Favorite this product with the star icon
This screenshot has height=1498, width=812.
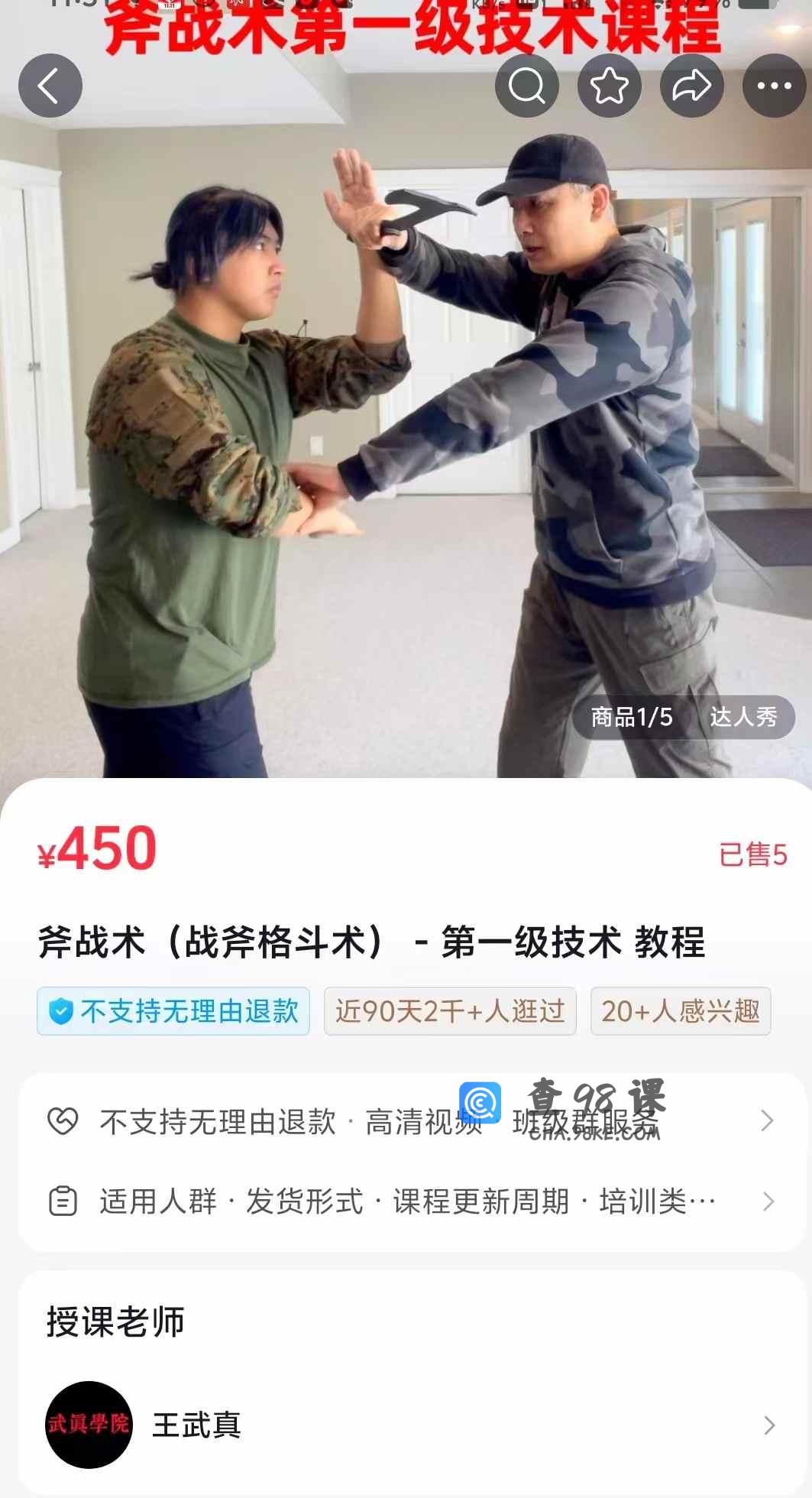[x=610, y=86]
